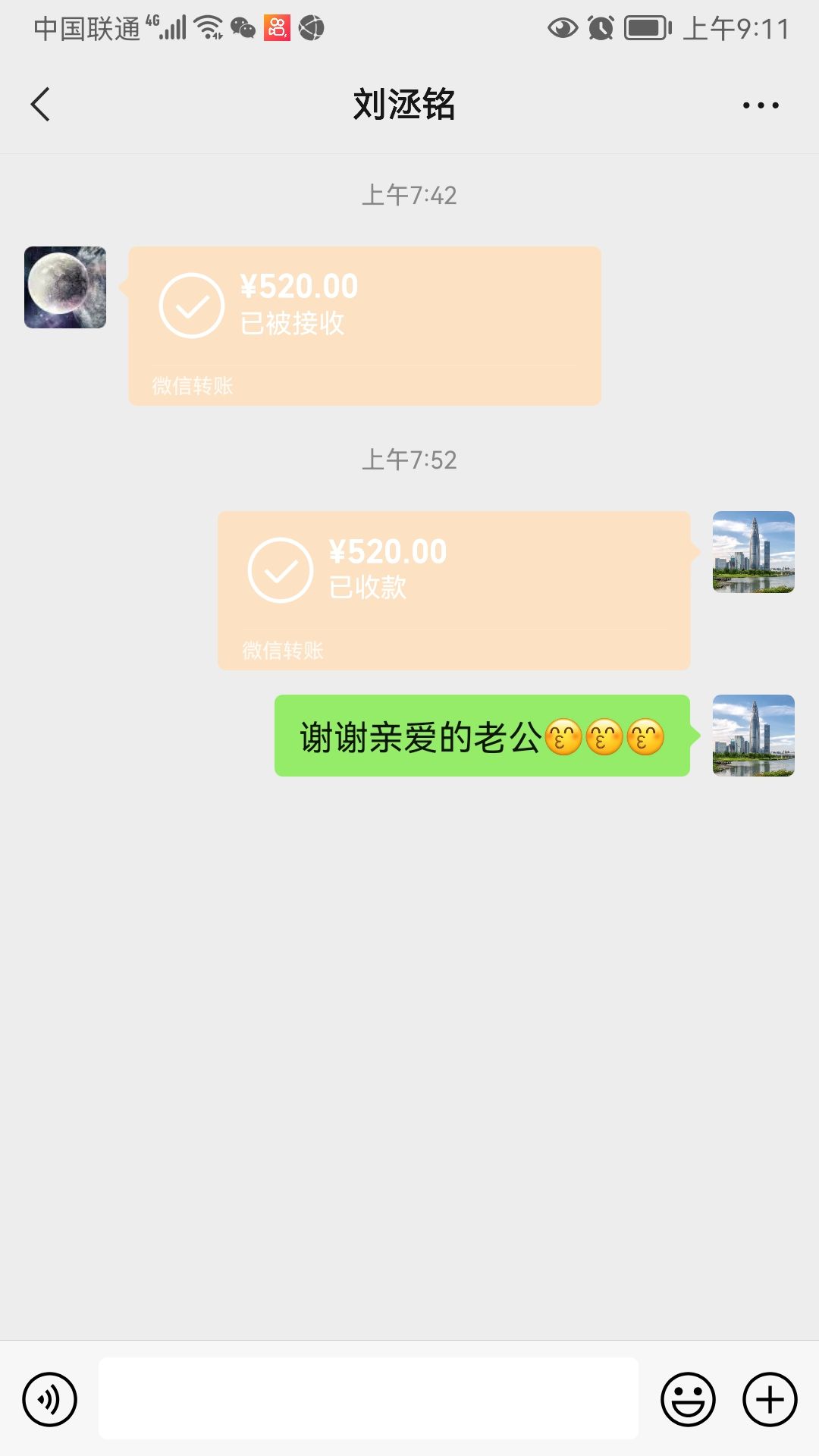Click the WeChat icon in status bar
The height and width of the screenshot is (1456, 819).
tap(244, 27)
